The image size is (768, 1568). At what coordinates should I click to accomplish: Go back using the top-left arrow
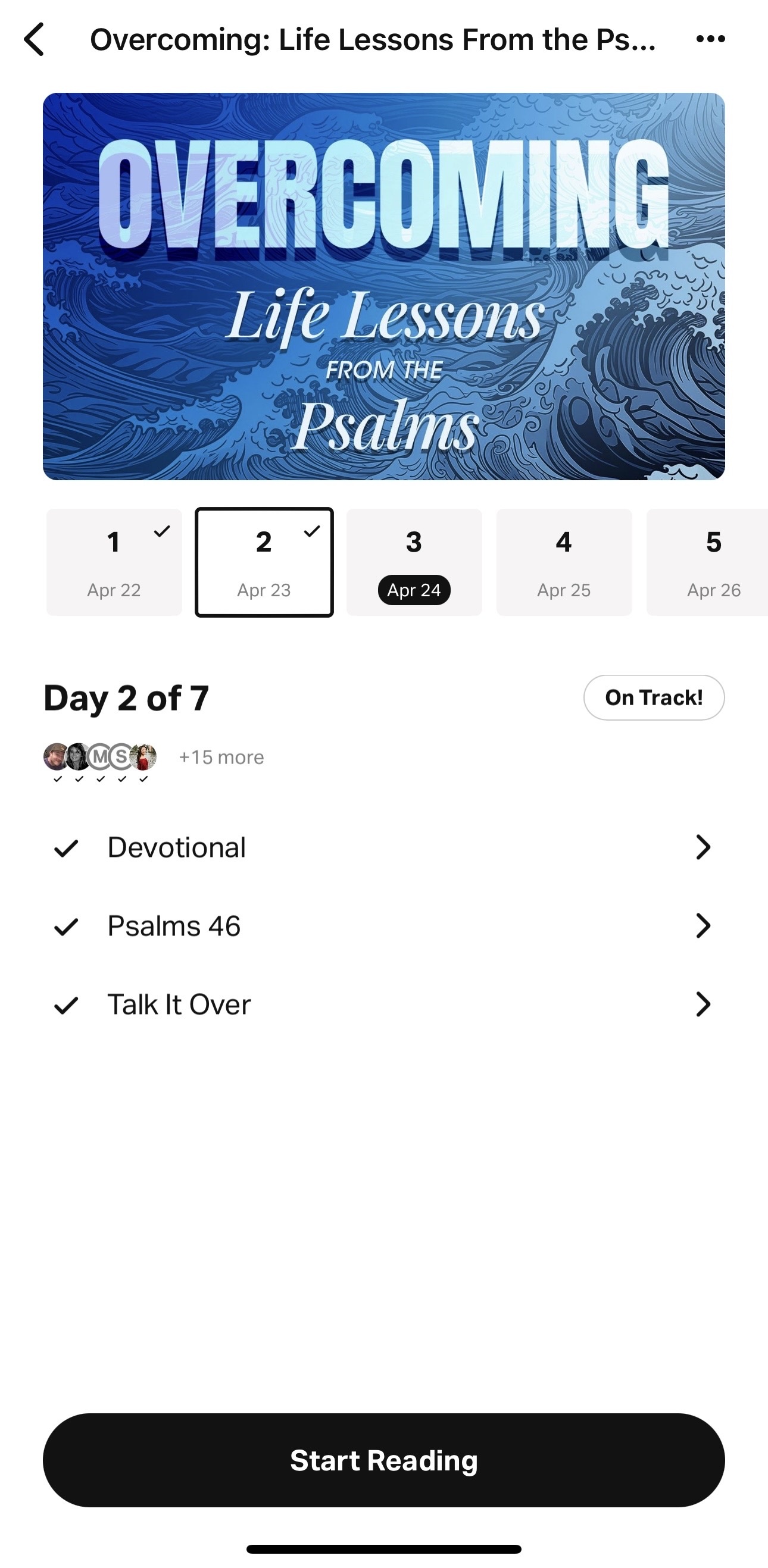[34, 39]
